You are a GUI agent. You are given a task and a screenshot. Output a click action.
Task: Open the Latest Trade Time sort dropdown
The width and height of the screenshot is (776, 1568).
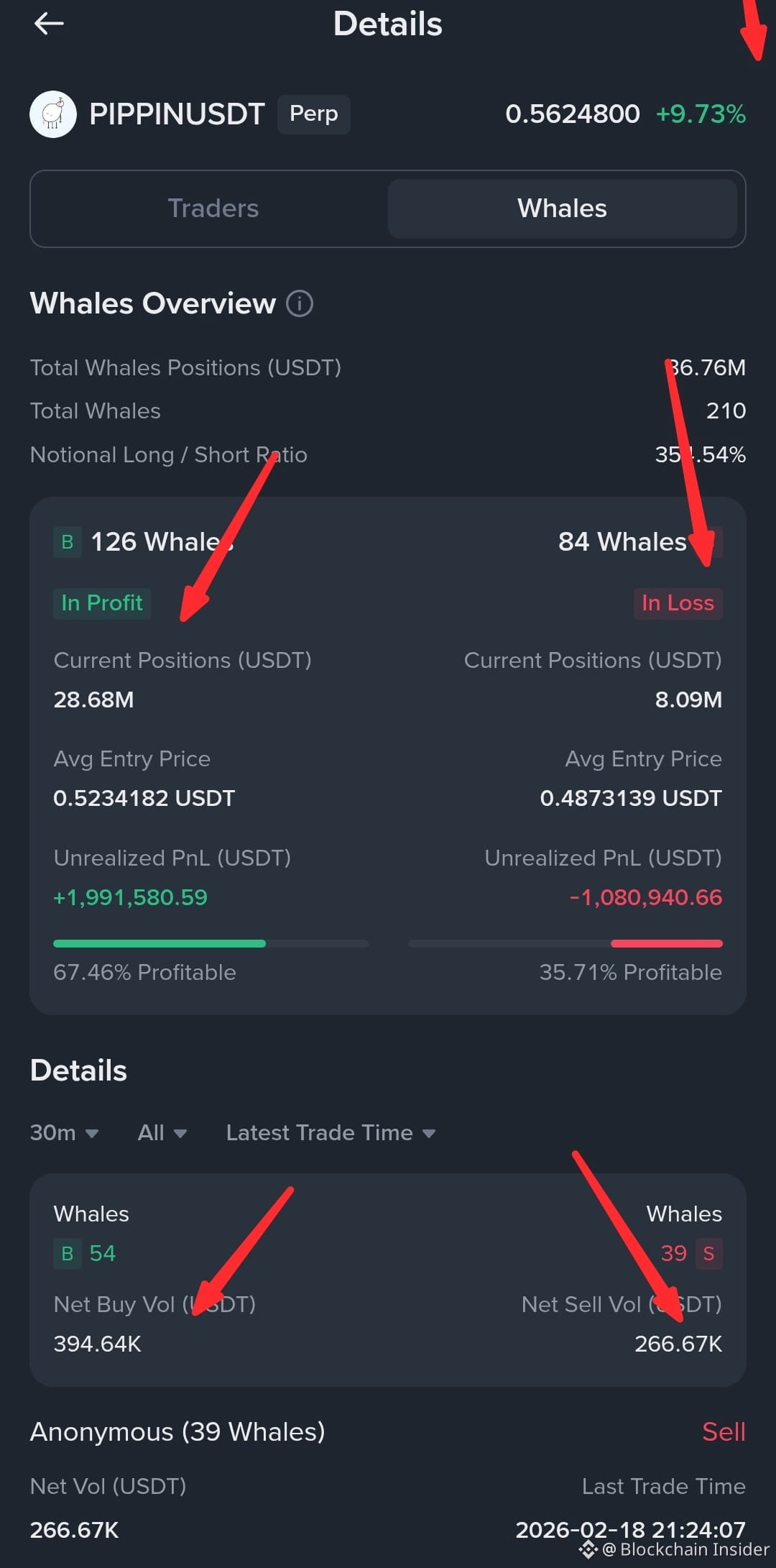[331, 1132]
